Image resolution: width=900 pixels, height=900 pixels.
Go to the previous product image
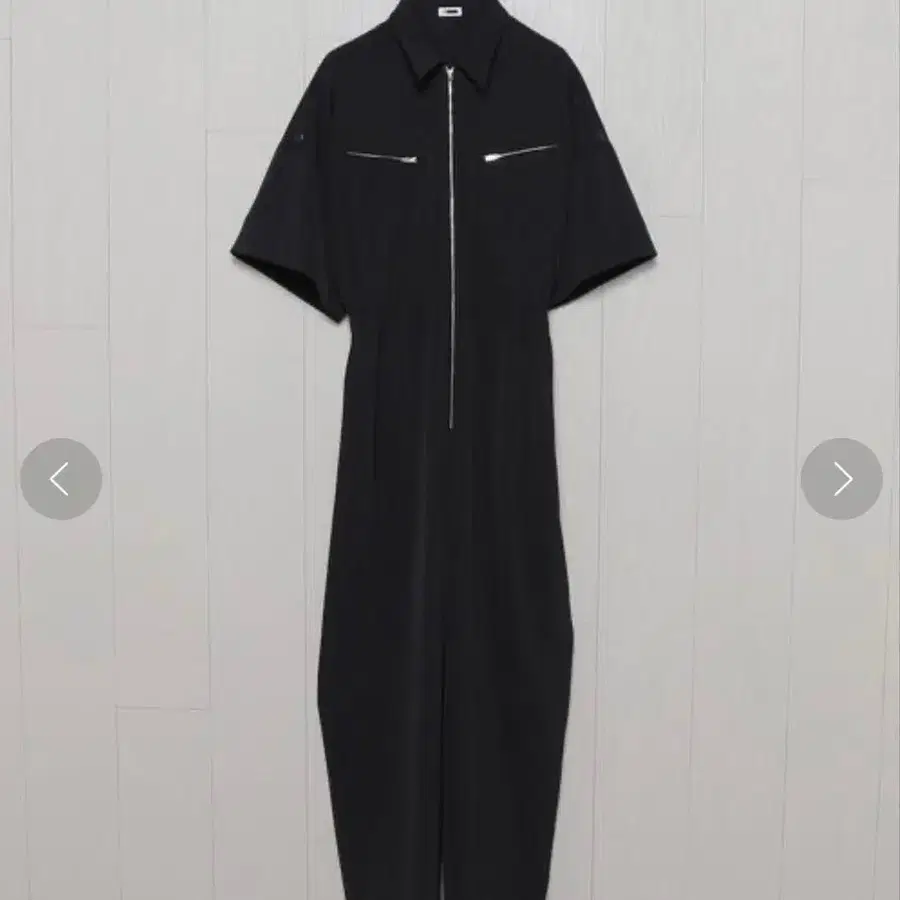61,479
